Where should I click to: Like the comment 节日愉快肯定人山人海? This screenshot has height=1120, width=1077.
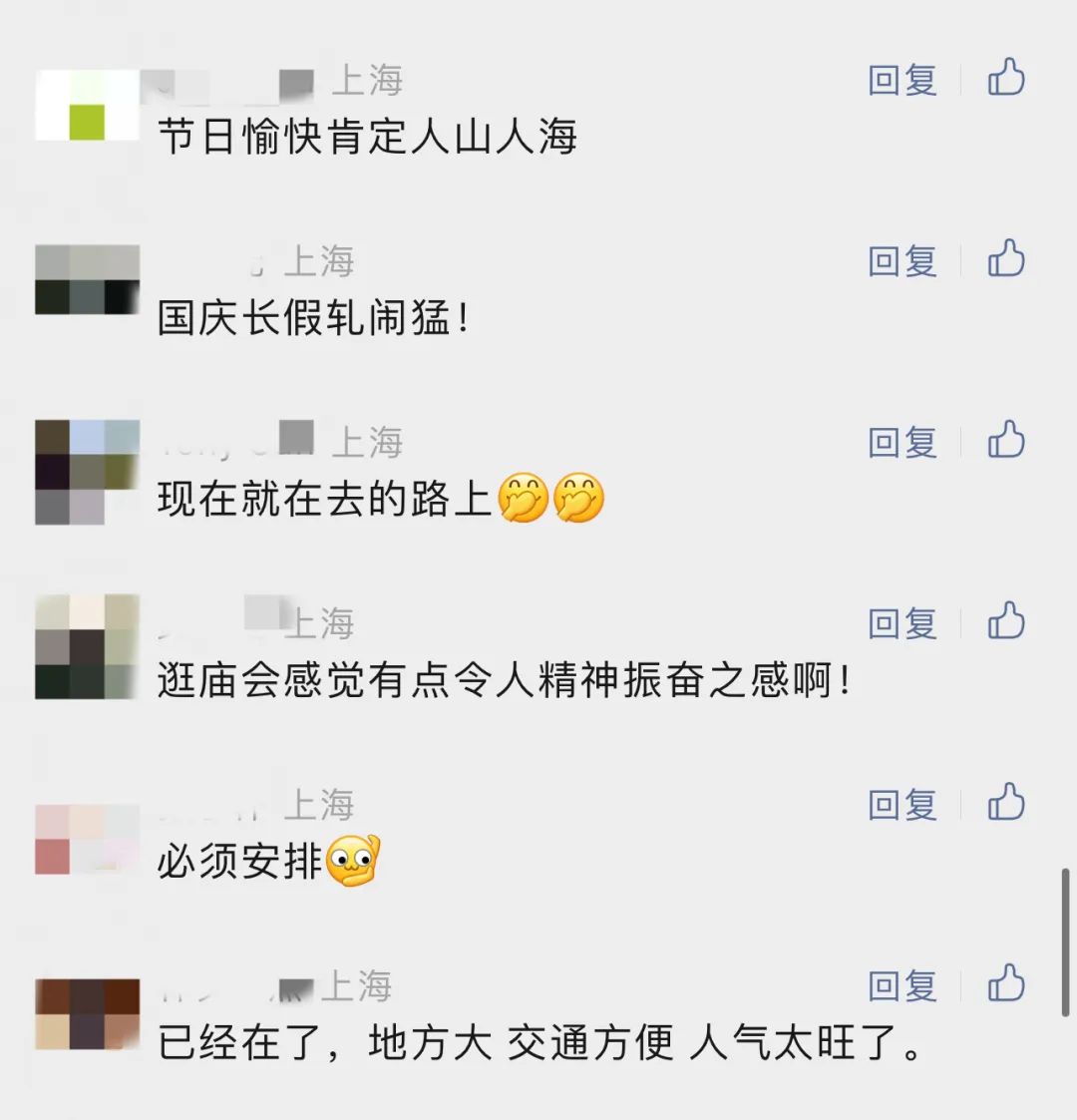1006,78
